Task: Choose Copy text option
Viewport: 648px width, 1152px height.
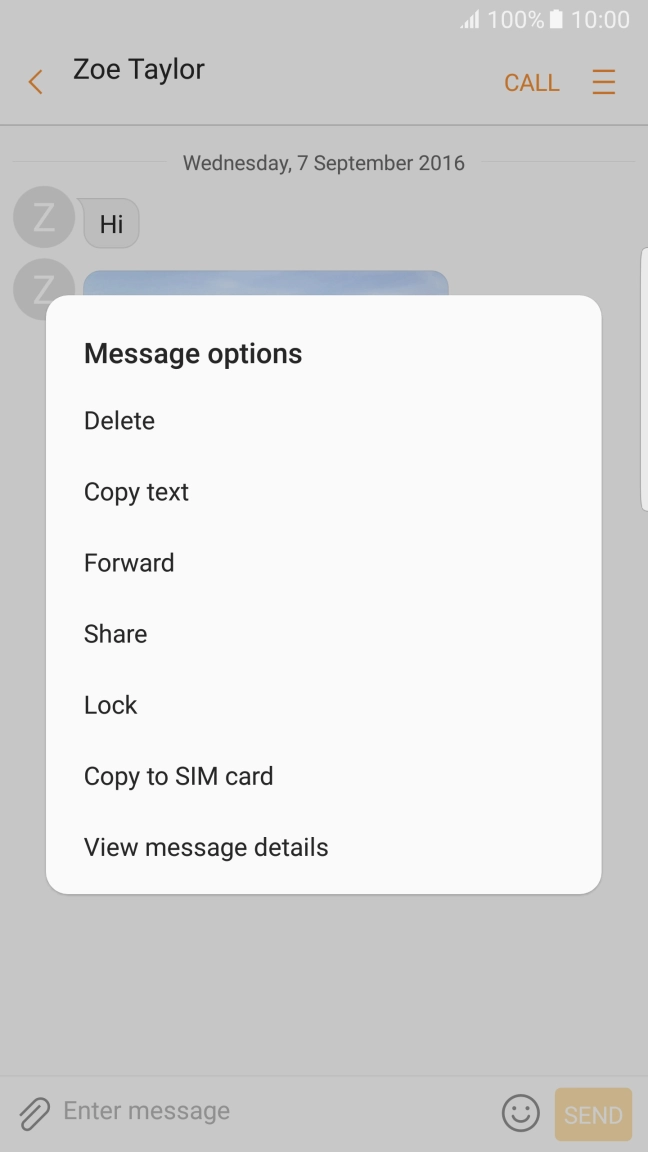Action: 137,492
